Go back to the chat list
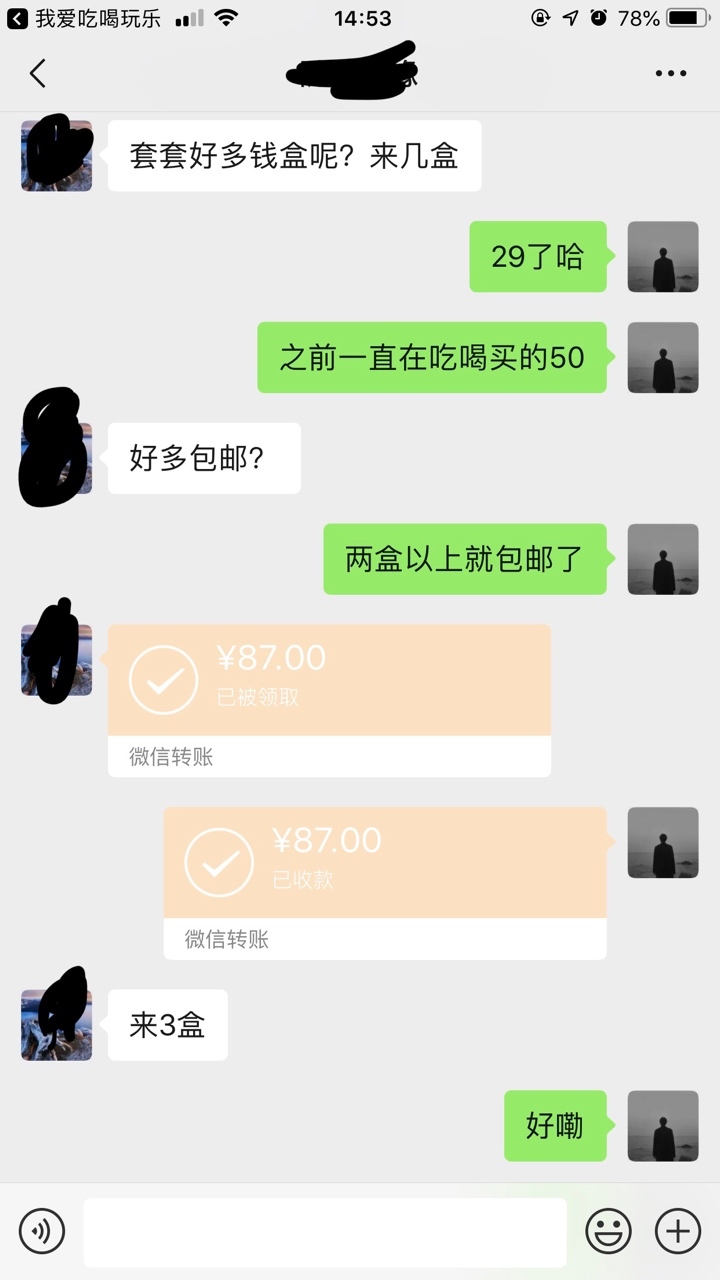Screen dimensions: 720x1280 pos(38,73)
